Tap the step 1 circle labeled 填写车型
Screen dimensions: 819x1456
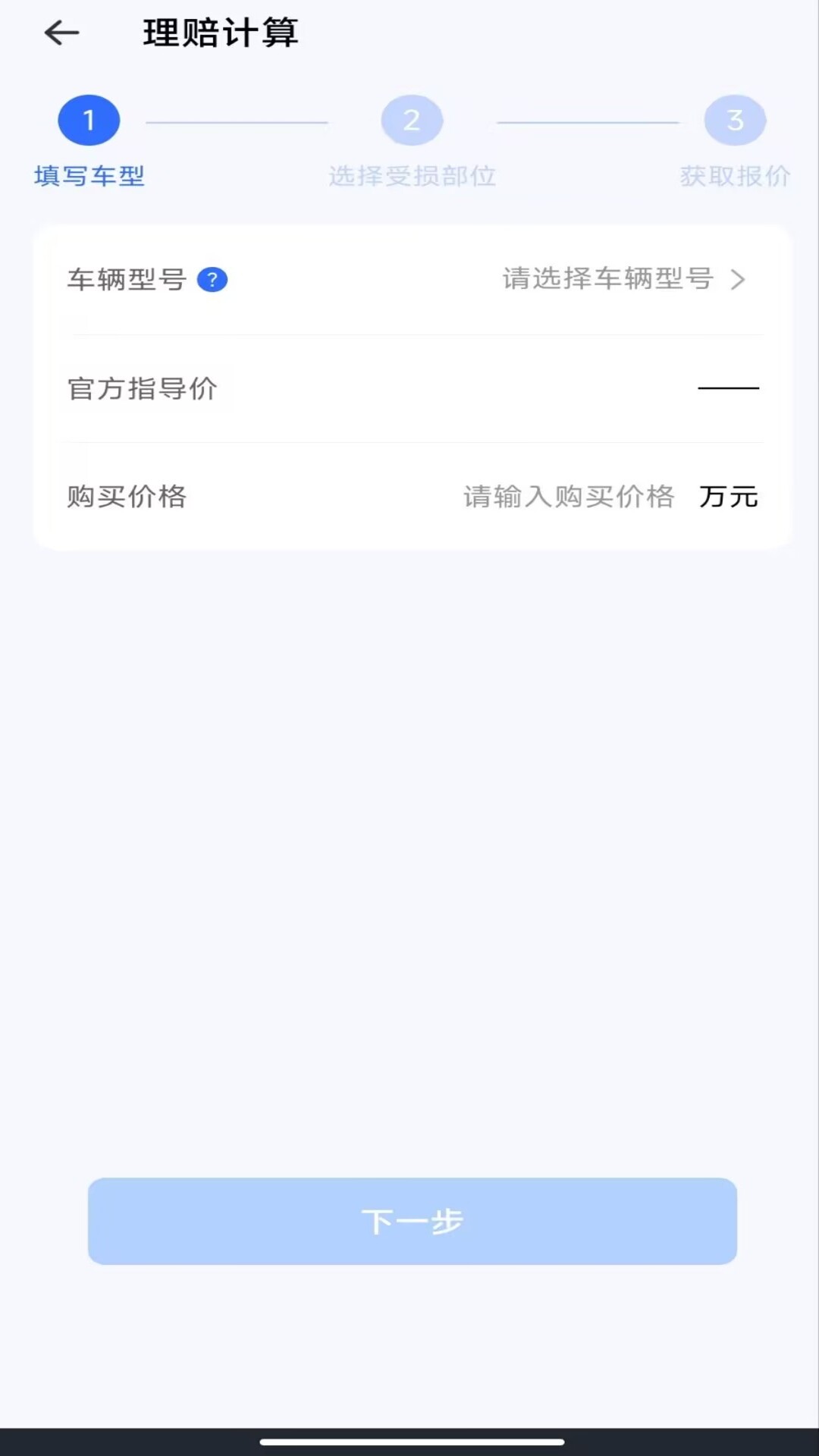coord(89,119)
